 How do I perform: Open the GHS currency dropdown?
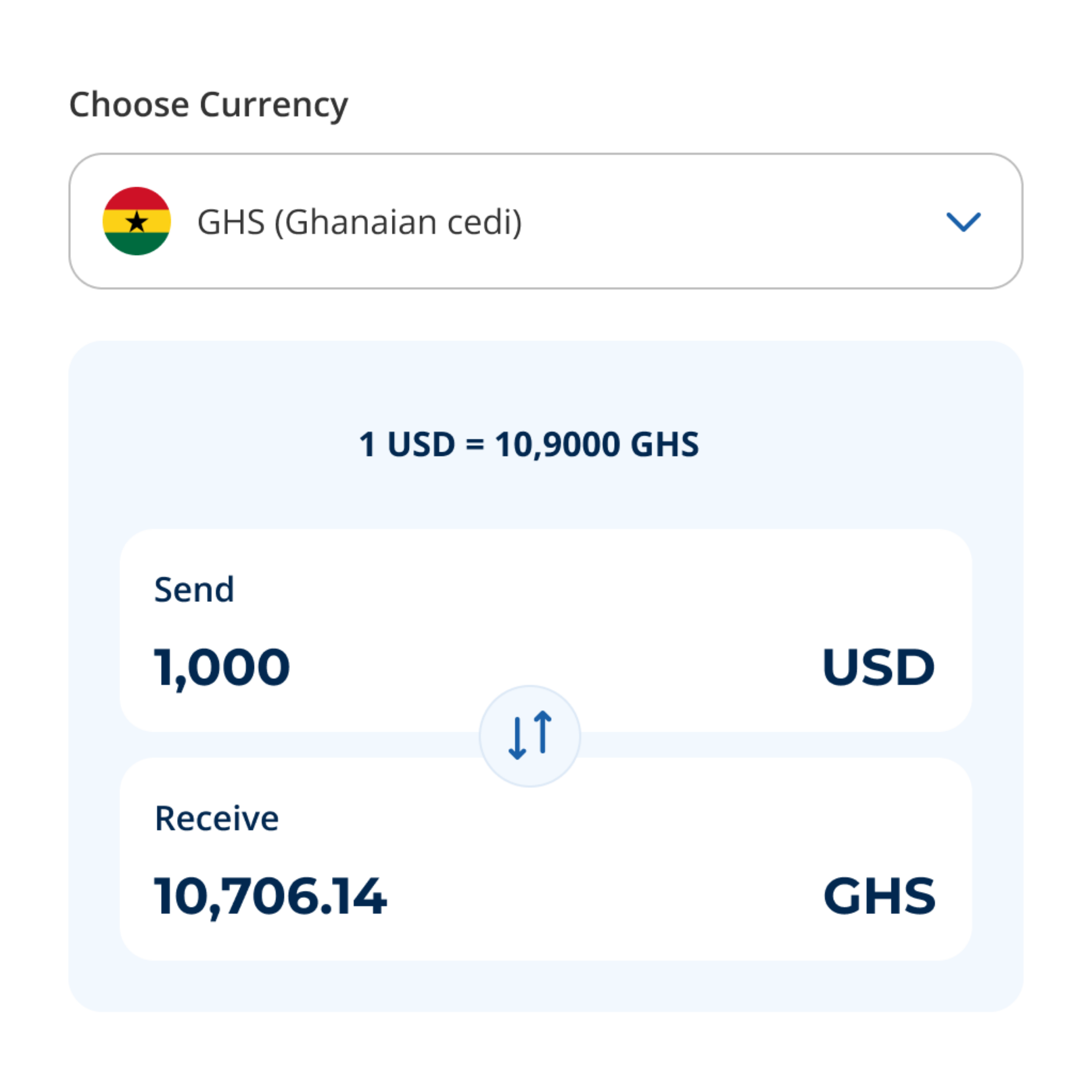pyautogui.click(x=545, y=221)
